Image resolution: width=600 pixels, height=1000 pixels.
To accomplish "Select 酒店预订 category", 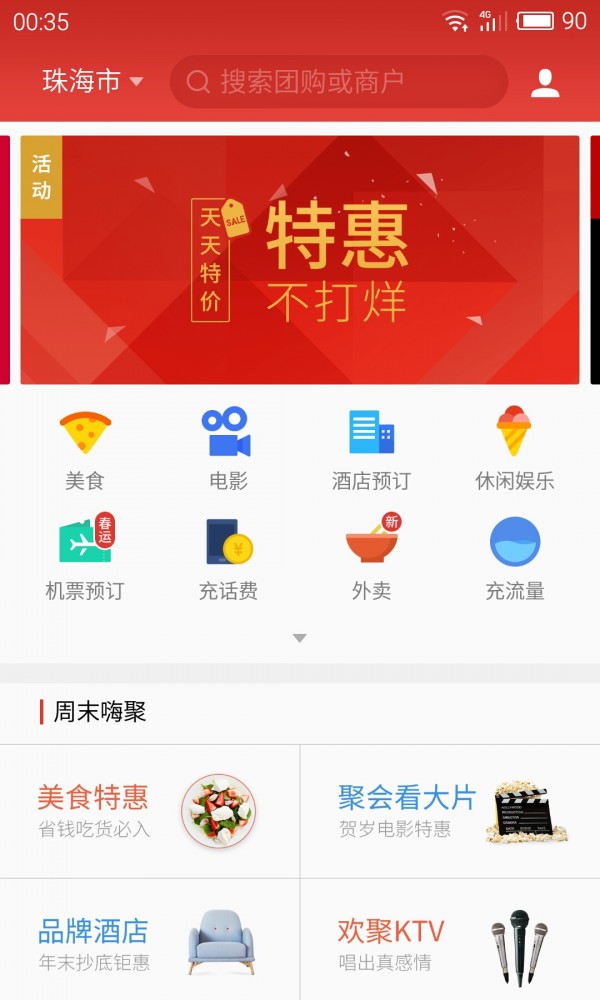I will 371,450.
